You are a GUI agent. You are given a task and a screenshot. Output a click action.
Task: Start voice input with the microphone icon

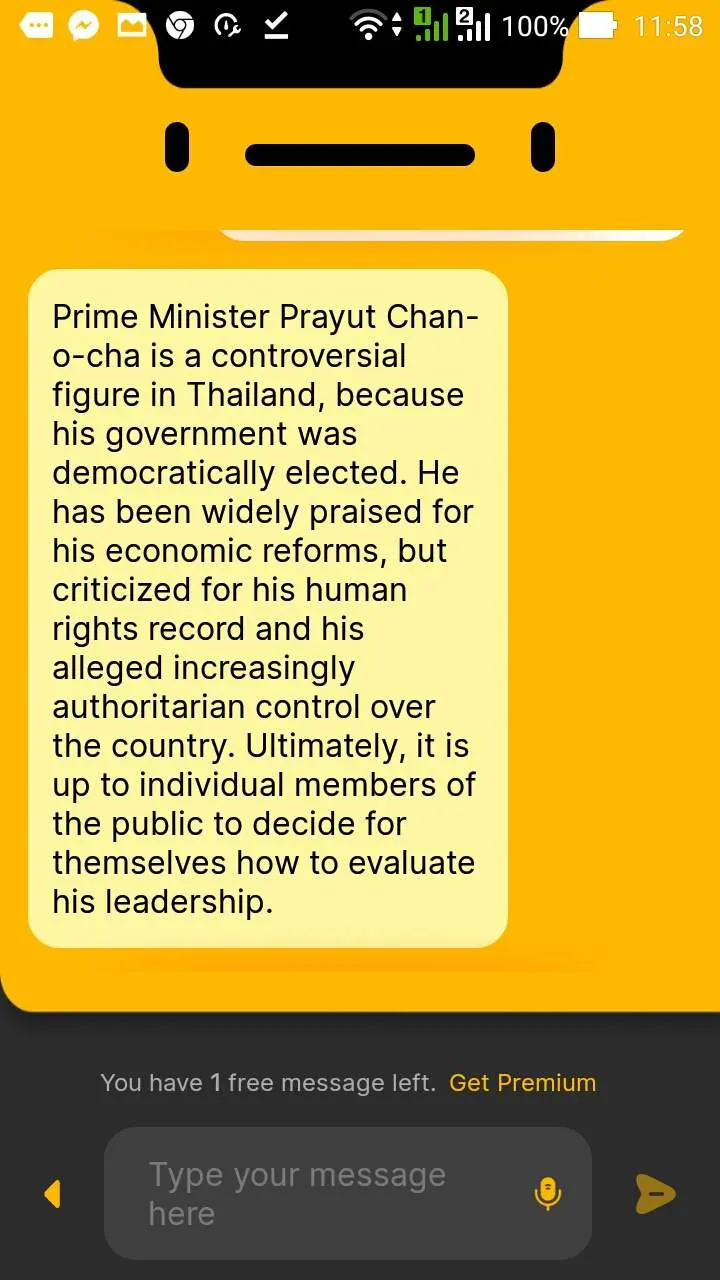pyautogui.click(x=548, y=1193)
